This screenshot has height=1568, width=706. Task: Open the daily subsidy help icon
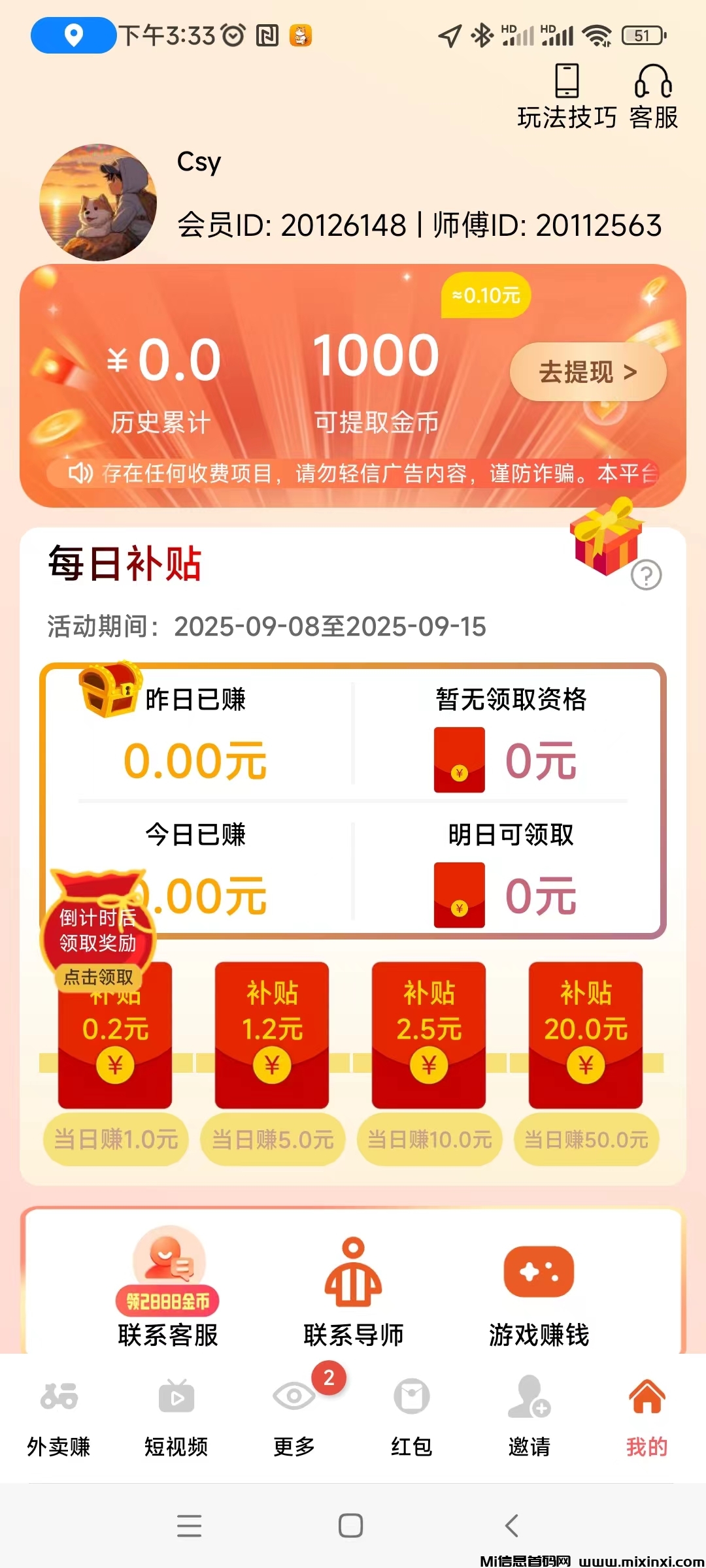646,576
